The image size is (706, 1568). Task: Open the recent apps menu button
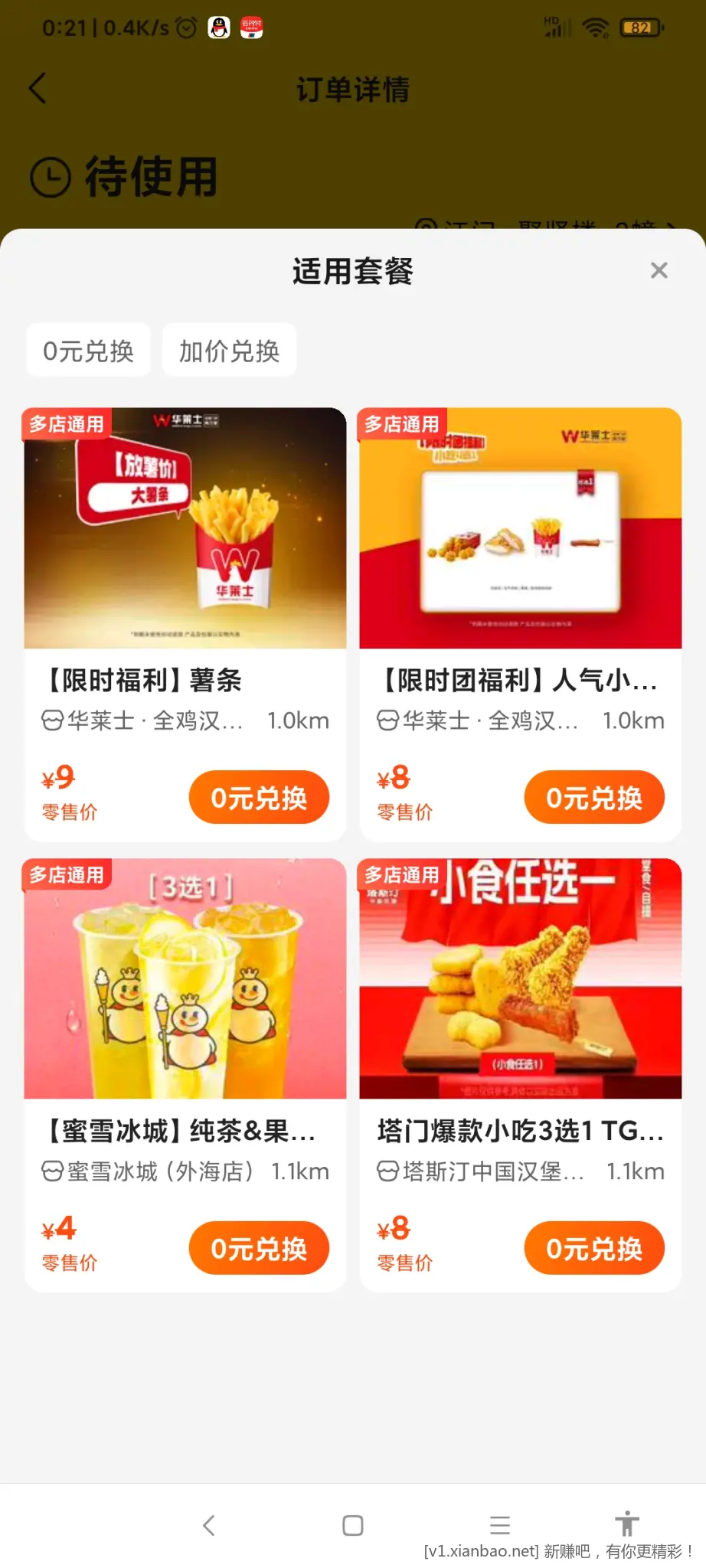point(500,1525)
